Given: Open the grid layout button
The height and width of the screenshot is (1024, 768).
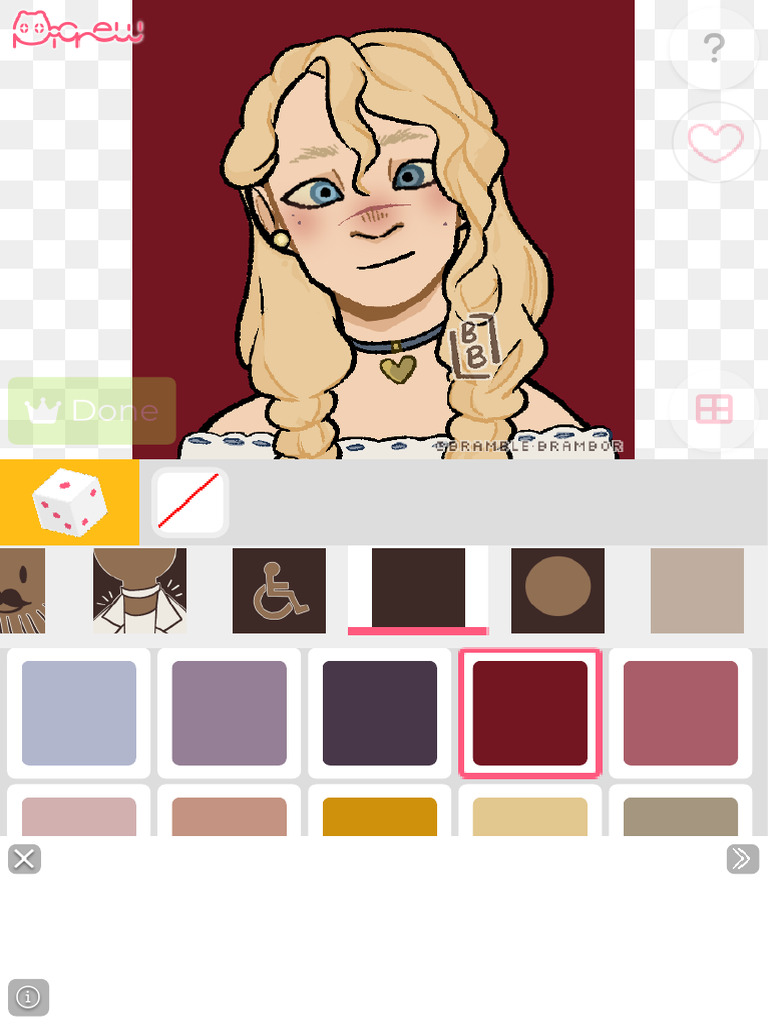Looking at the screenshot, I should [714, 409].
